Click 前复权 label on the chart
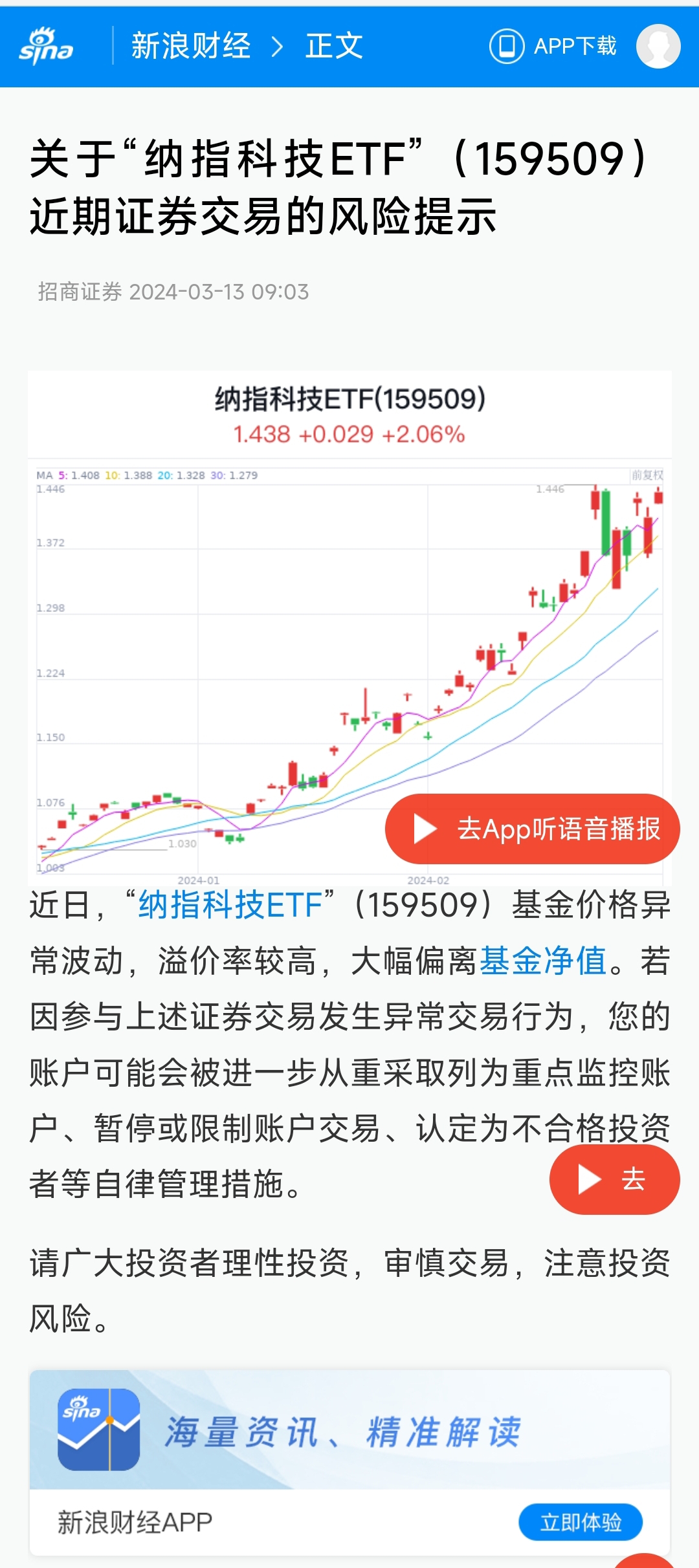The image size is (699, 1568). (x=647, y=474)
